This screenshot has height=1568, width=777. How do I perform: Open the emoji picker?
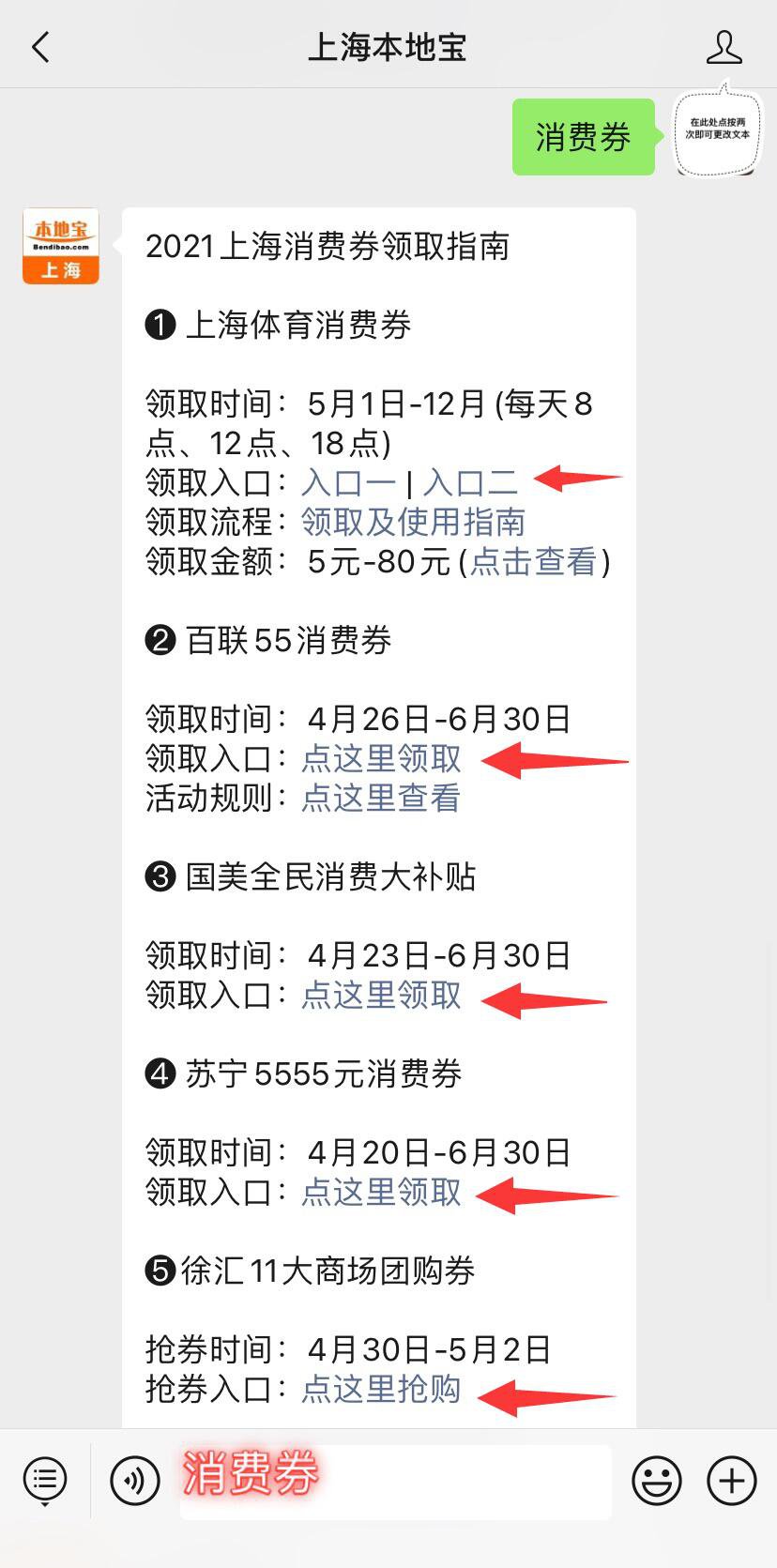657,1482
